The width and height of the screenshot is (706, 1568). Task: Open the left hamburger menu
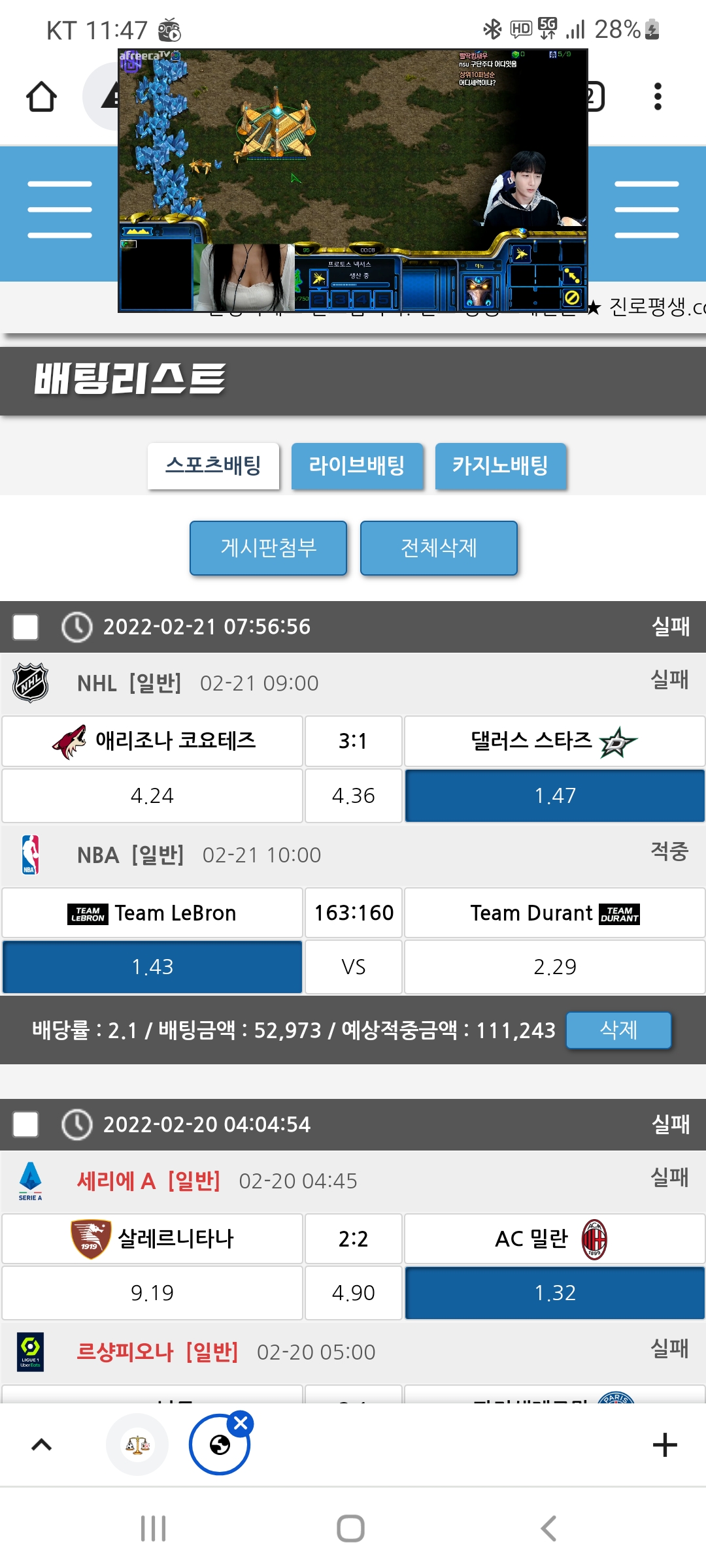pyautogui.click(x=59, y=210)
